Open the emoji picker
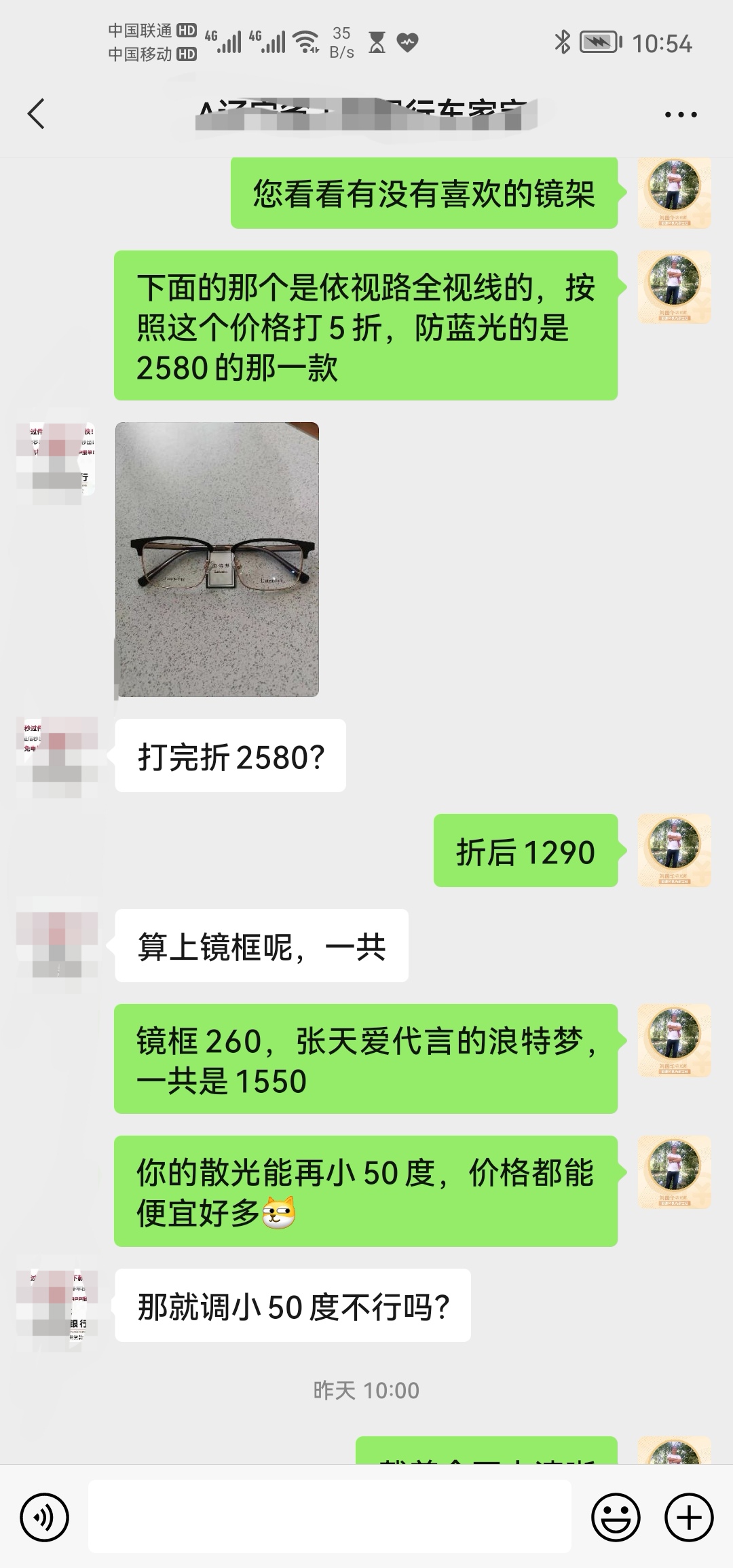Image resolution: width=733 pixels, height=1568 pixels. coord(616,1518)
